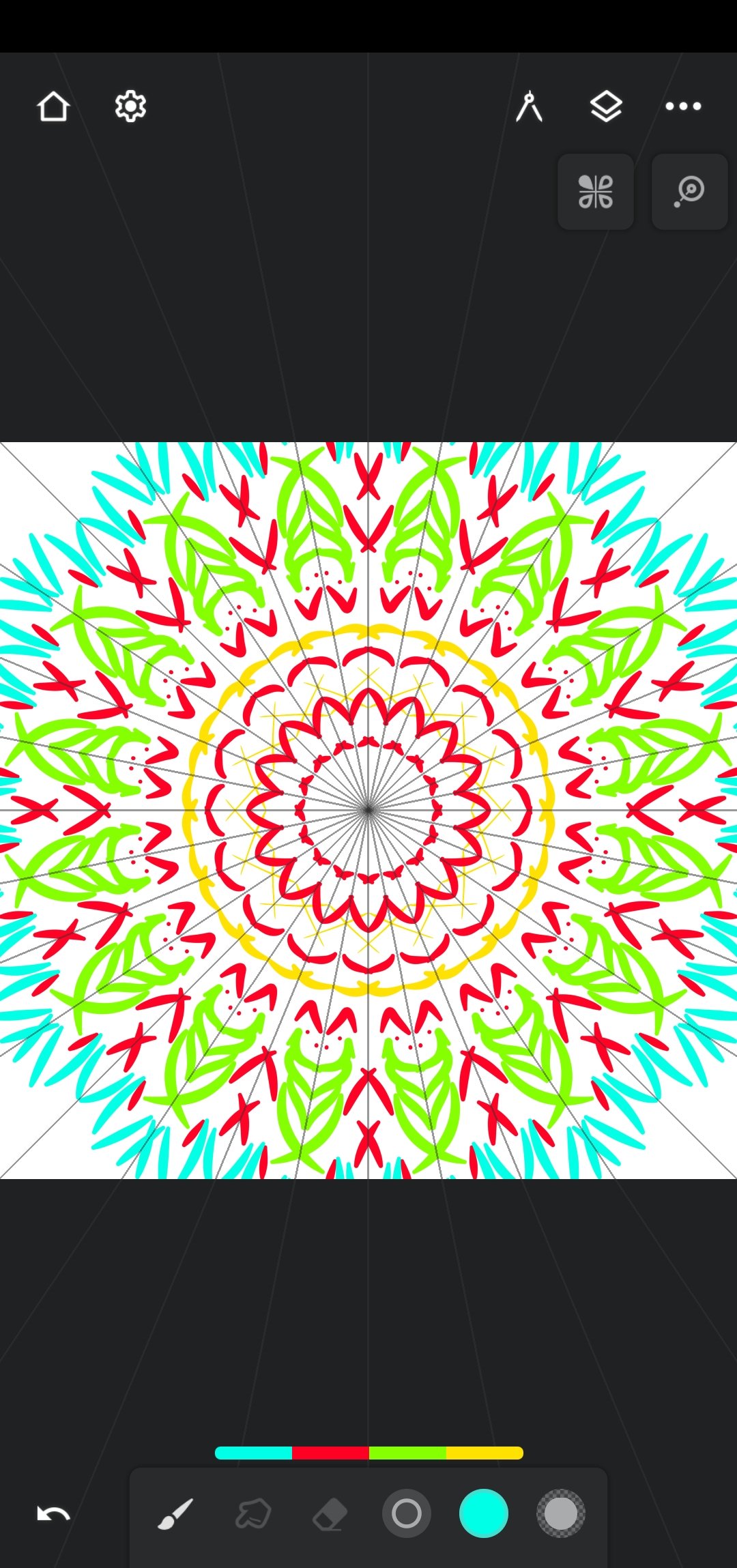Viewport: 737px width, 1568px height.
Task: Tap the symmetry pattern button
Action: click(596, 192)
